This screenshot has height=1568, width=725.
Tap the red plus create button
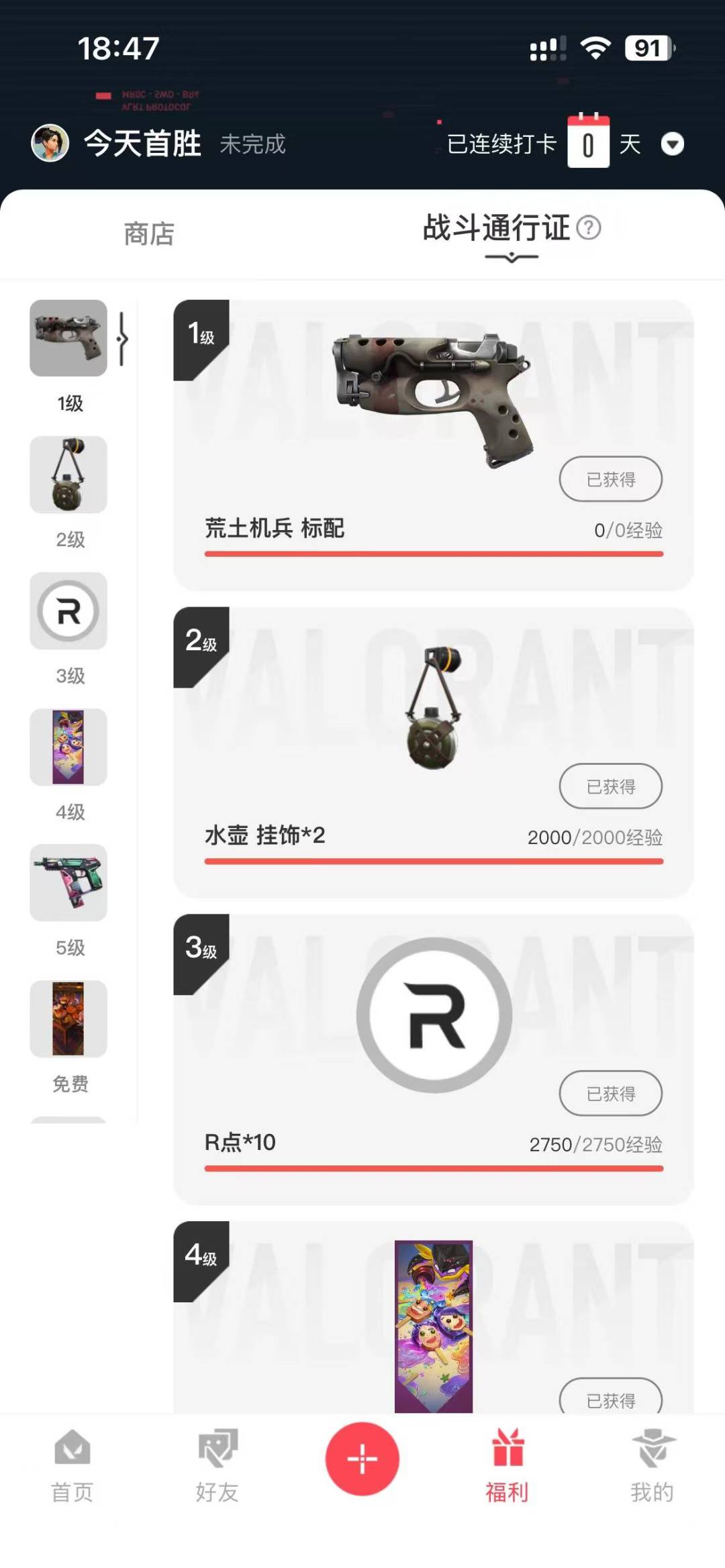(362, 1459)
